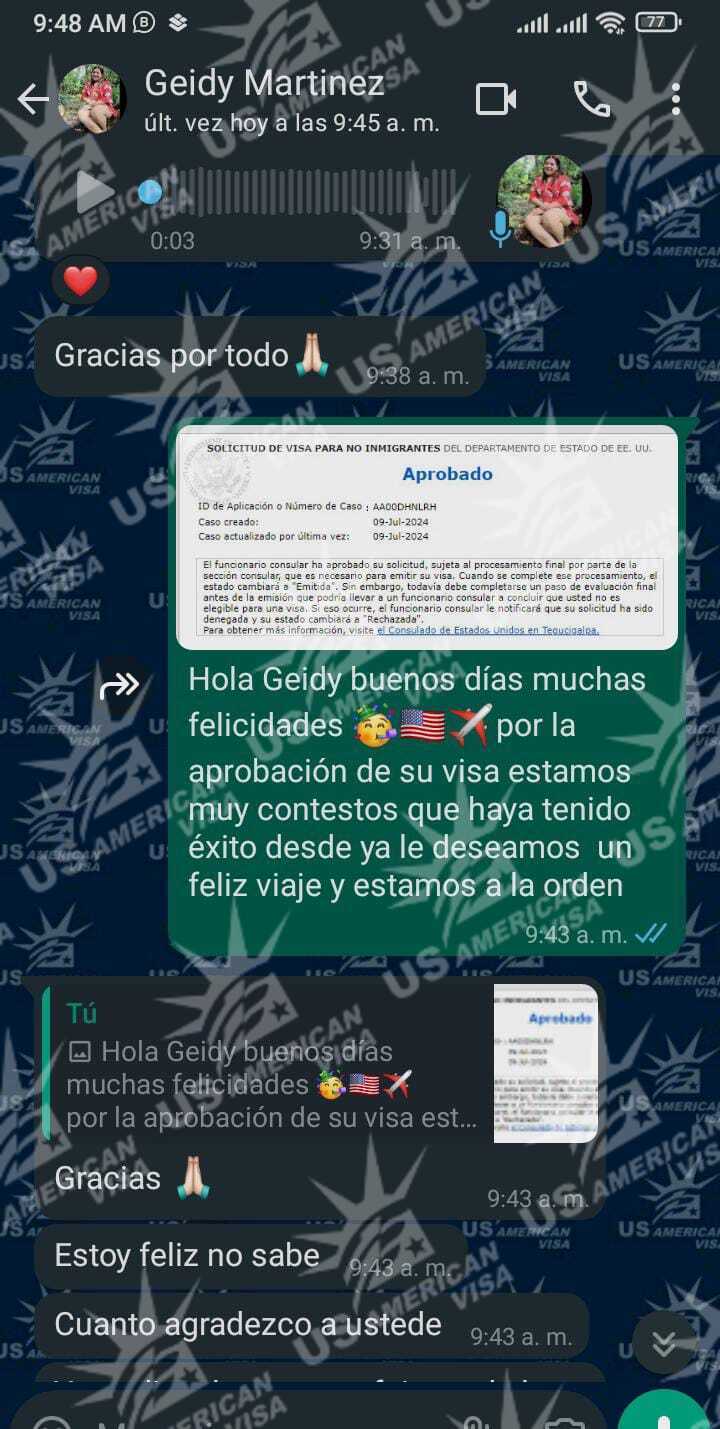Jump to the quoted message from Tú

coord(320,1064)
